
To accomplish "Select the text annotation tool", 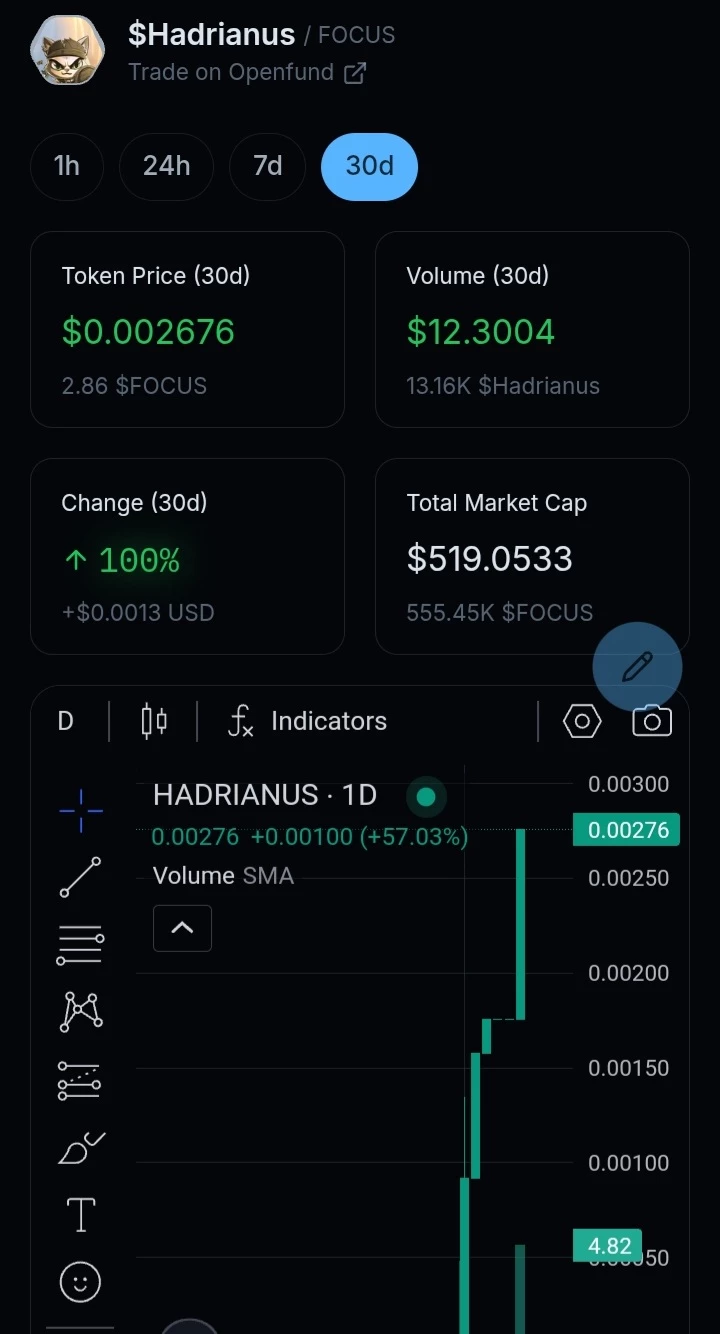I will (81, 1215).
